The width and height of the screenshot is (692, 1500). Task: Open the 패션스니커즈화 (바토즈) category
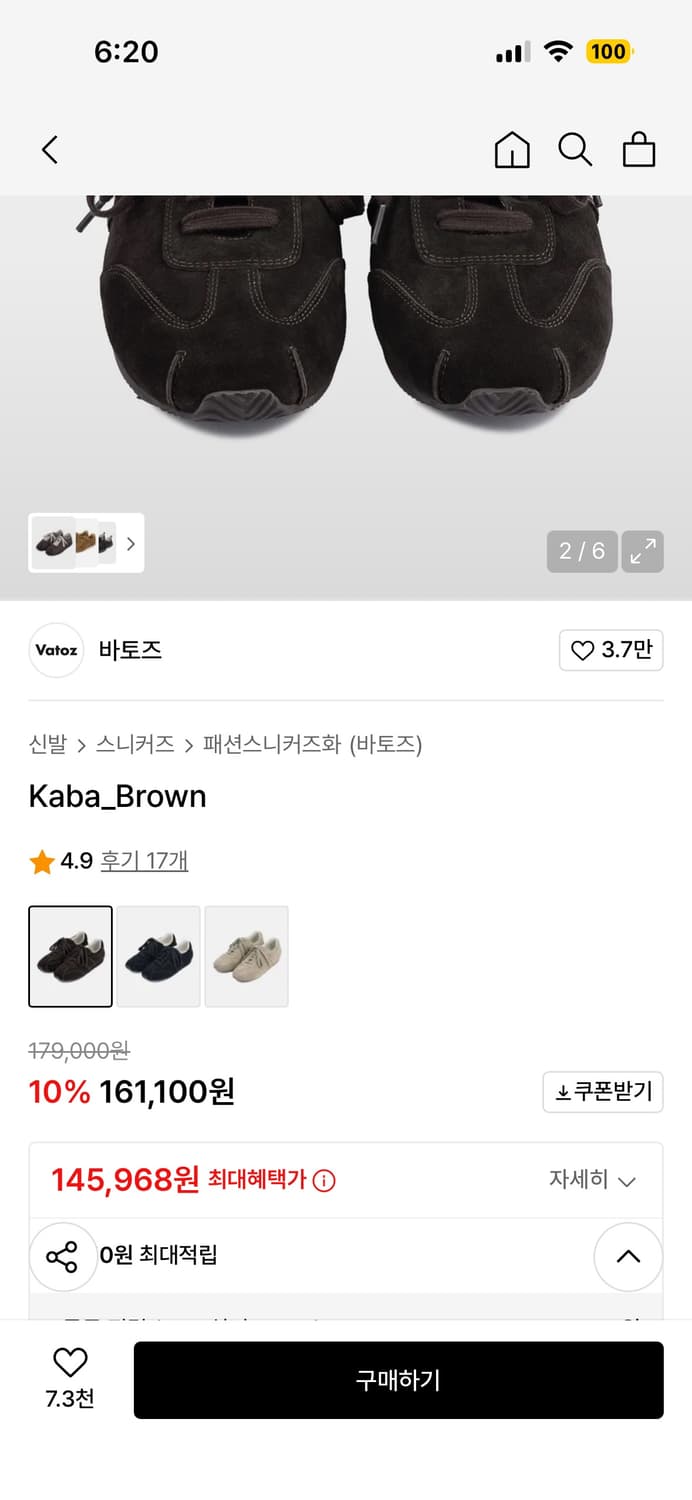pyautogui.click(x=312, y=744)
